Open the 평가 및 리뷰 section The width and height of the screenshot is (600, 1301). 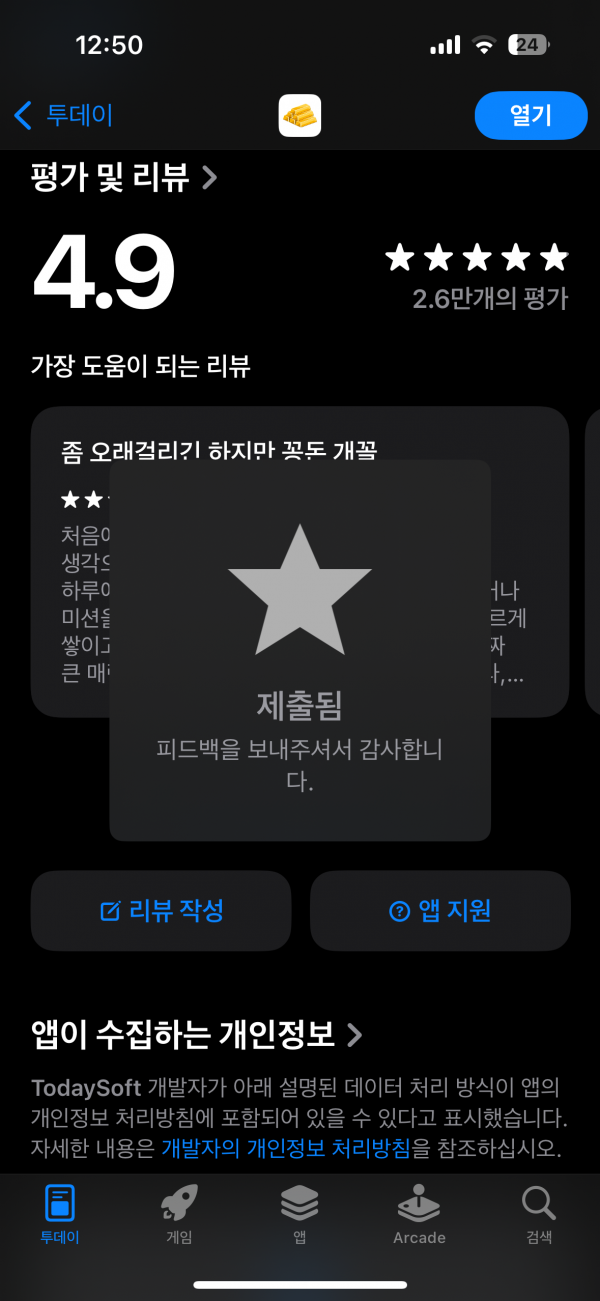point(124,178)
